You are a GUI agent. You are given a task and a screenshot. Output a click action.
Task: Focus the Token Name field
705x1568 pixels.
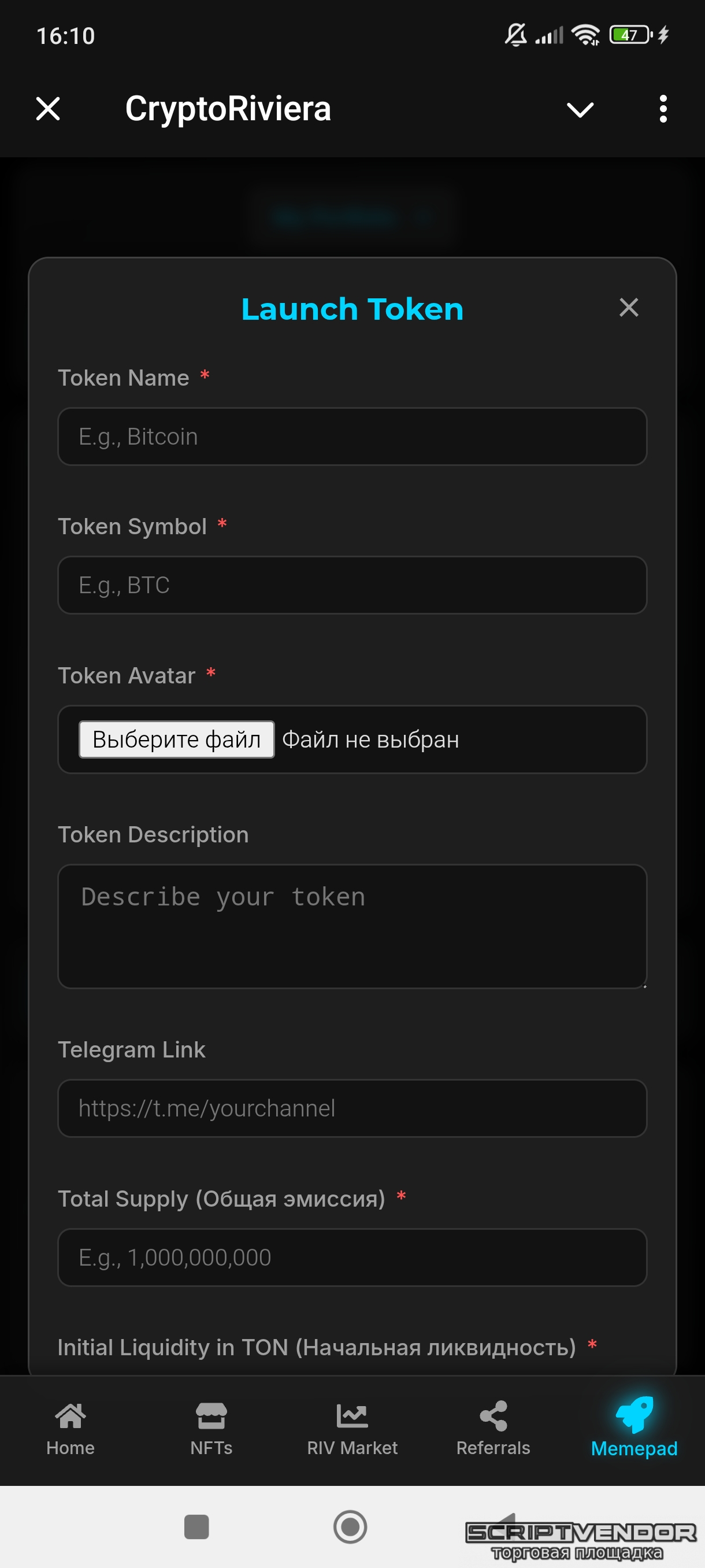[x=352, y=437]
